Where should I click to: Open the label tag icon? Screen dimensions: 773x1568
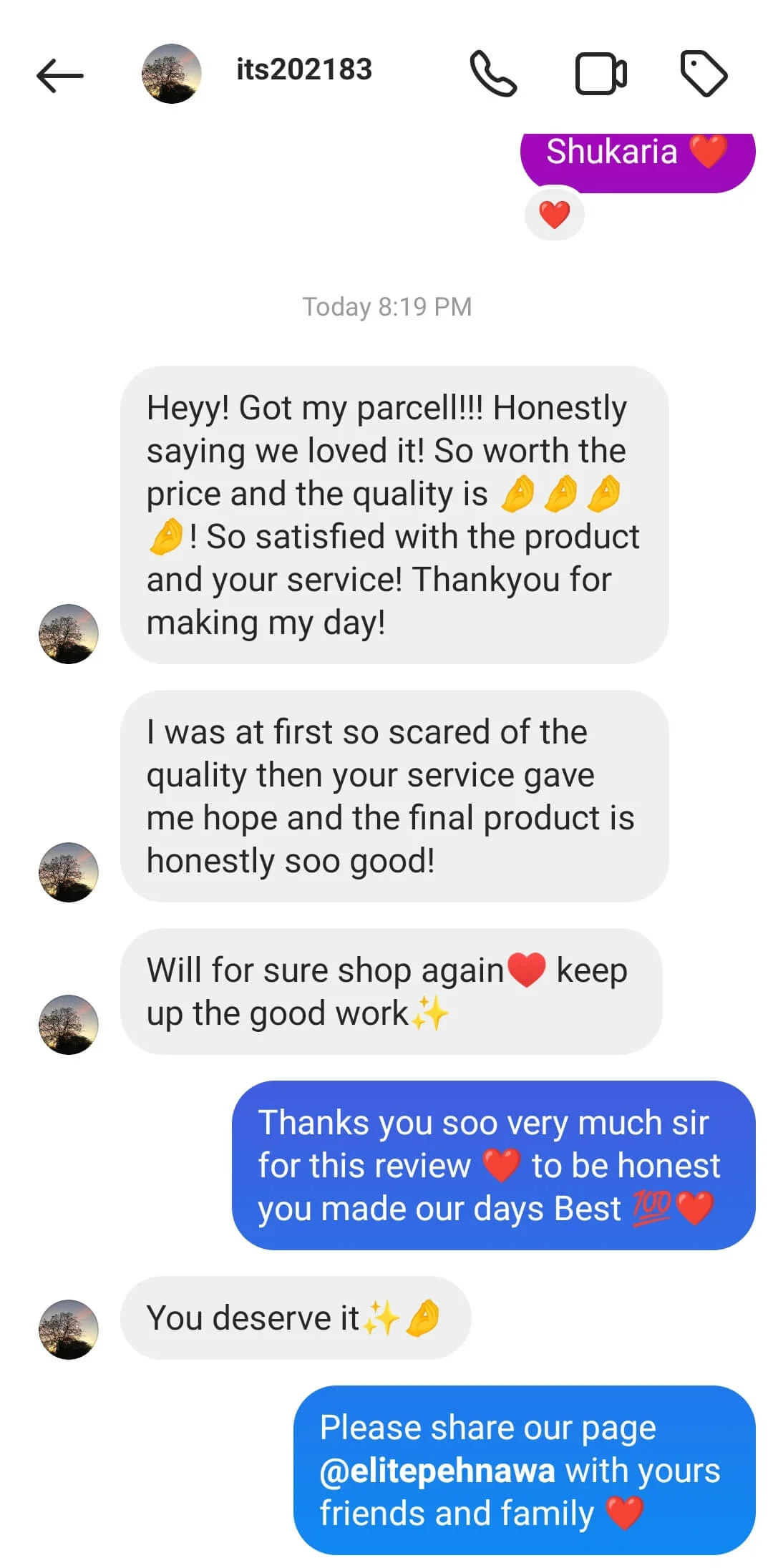(x=703, y=74)
